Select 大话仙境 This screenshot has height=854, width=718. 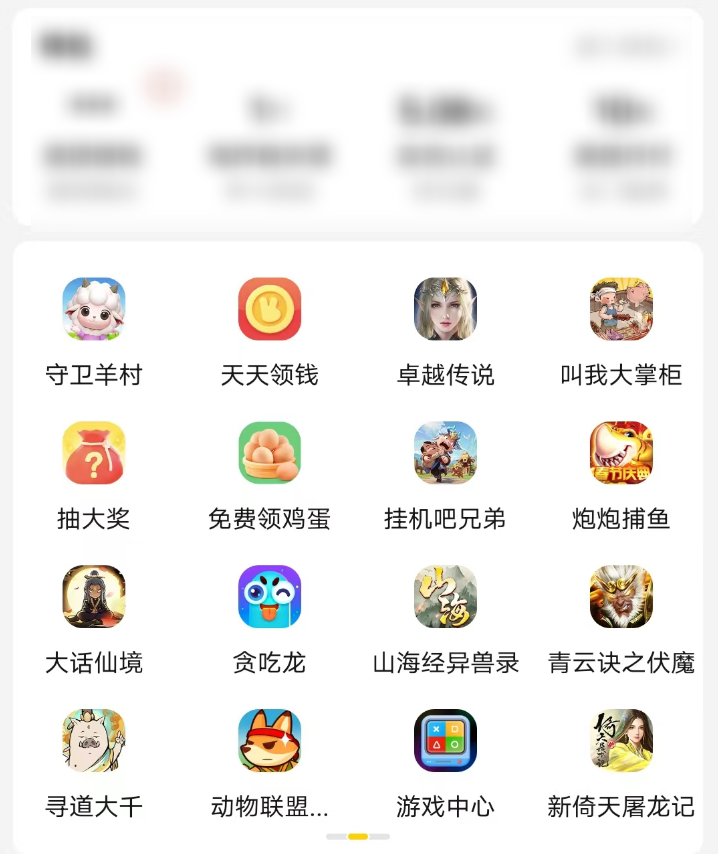click(94, 597)
